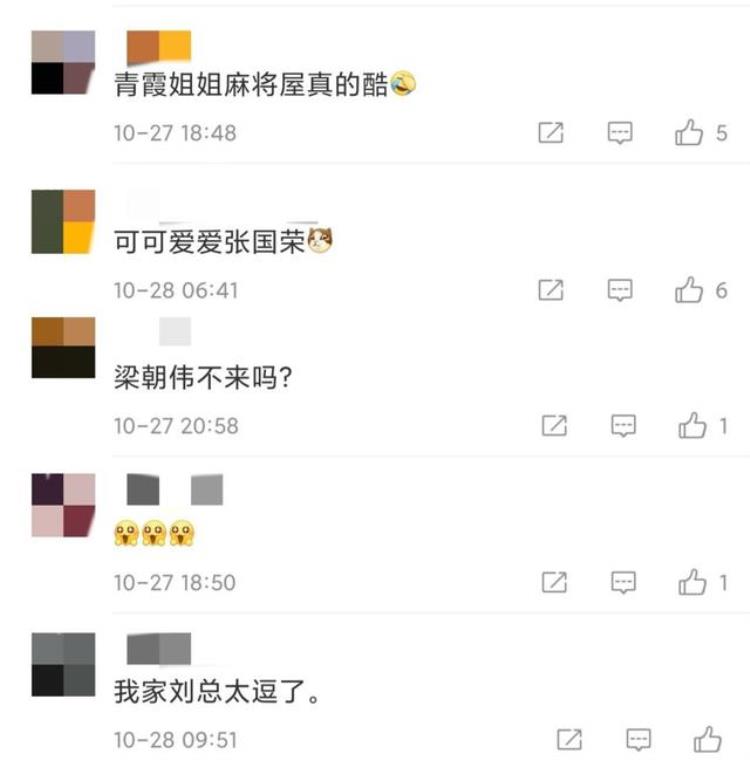
Task: Like the comment 梁朝伟不来吗?
Action: coord(693,426)
